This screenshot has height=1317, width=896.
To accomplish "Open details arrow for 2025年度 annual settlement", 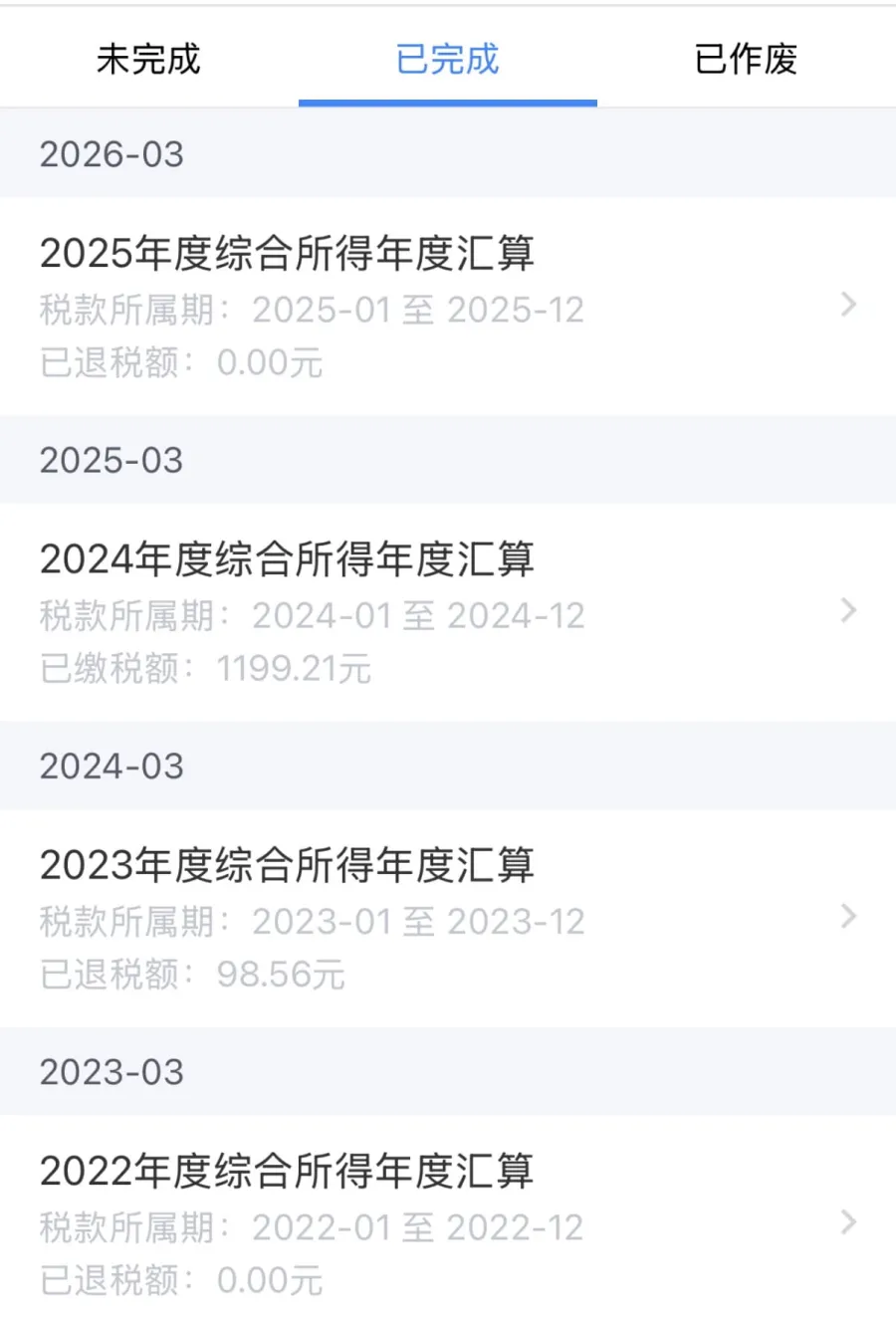I will 847,305.
